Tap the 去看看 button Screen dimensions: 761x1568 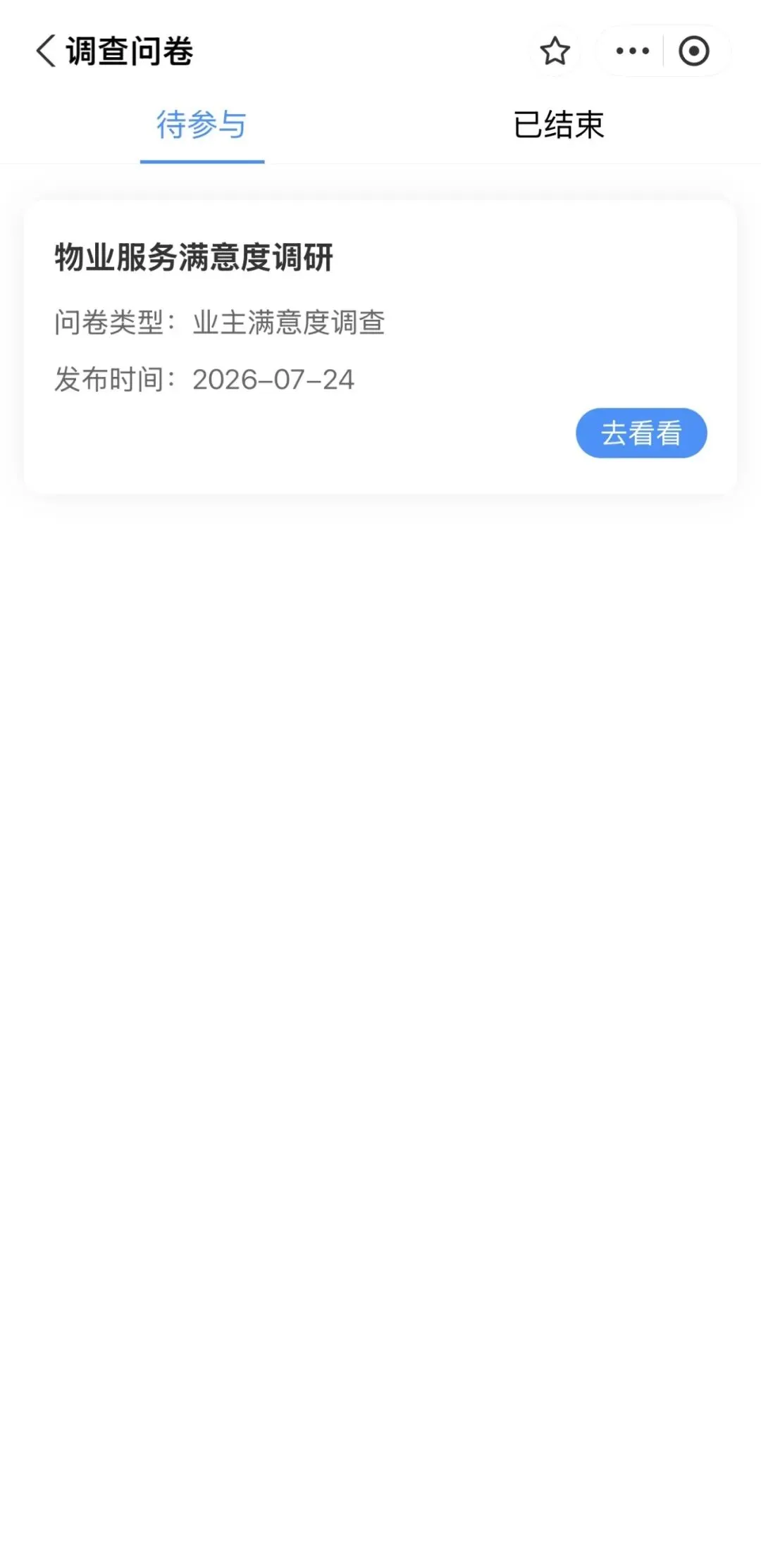click(x=641, y=433)
